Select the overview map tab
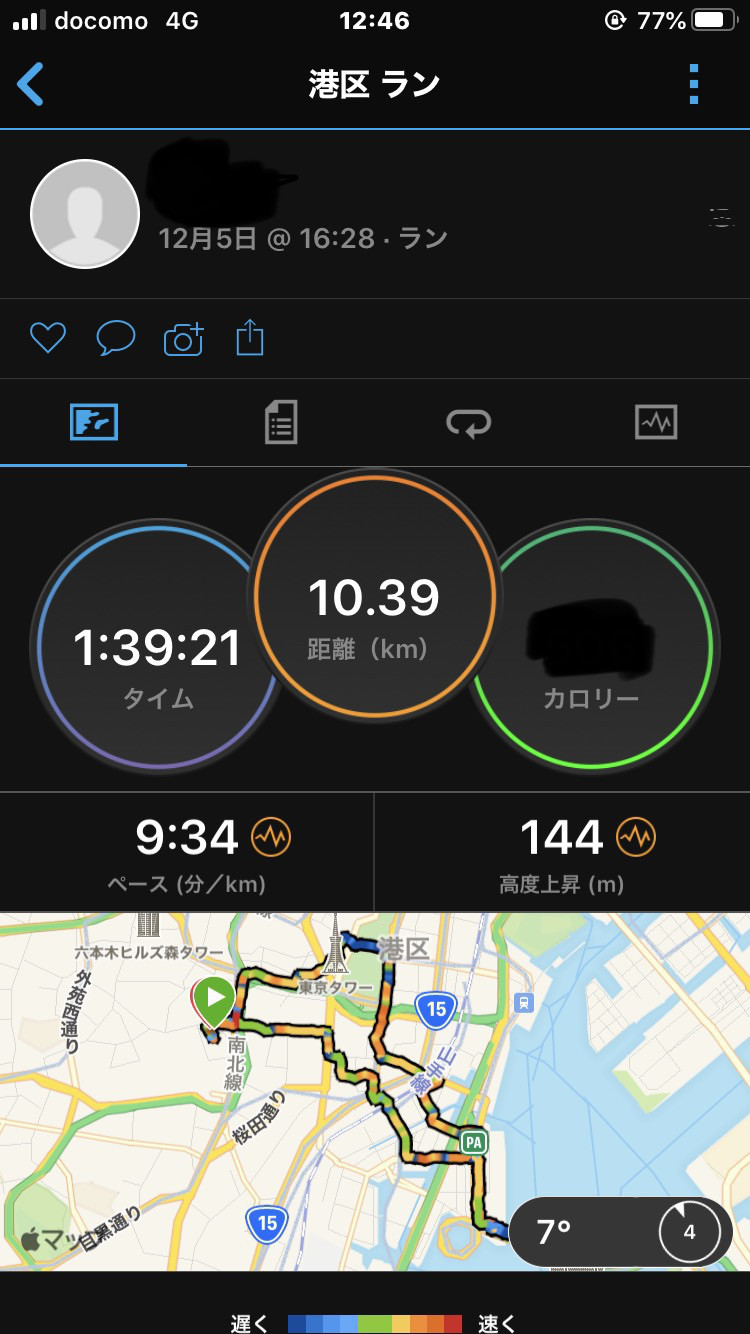The height and width of the screenshot is (1334, 750). pos(94,422)
